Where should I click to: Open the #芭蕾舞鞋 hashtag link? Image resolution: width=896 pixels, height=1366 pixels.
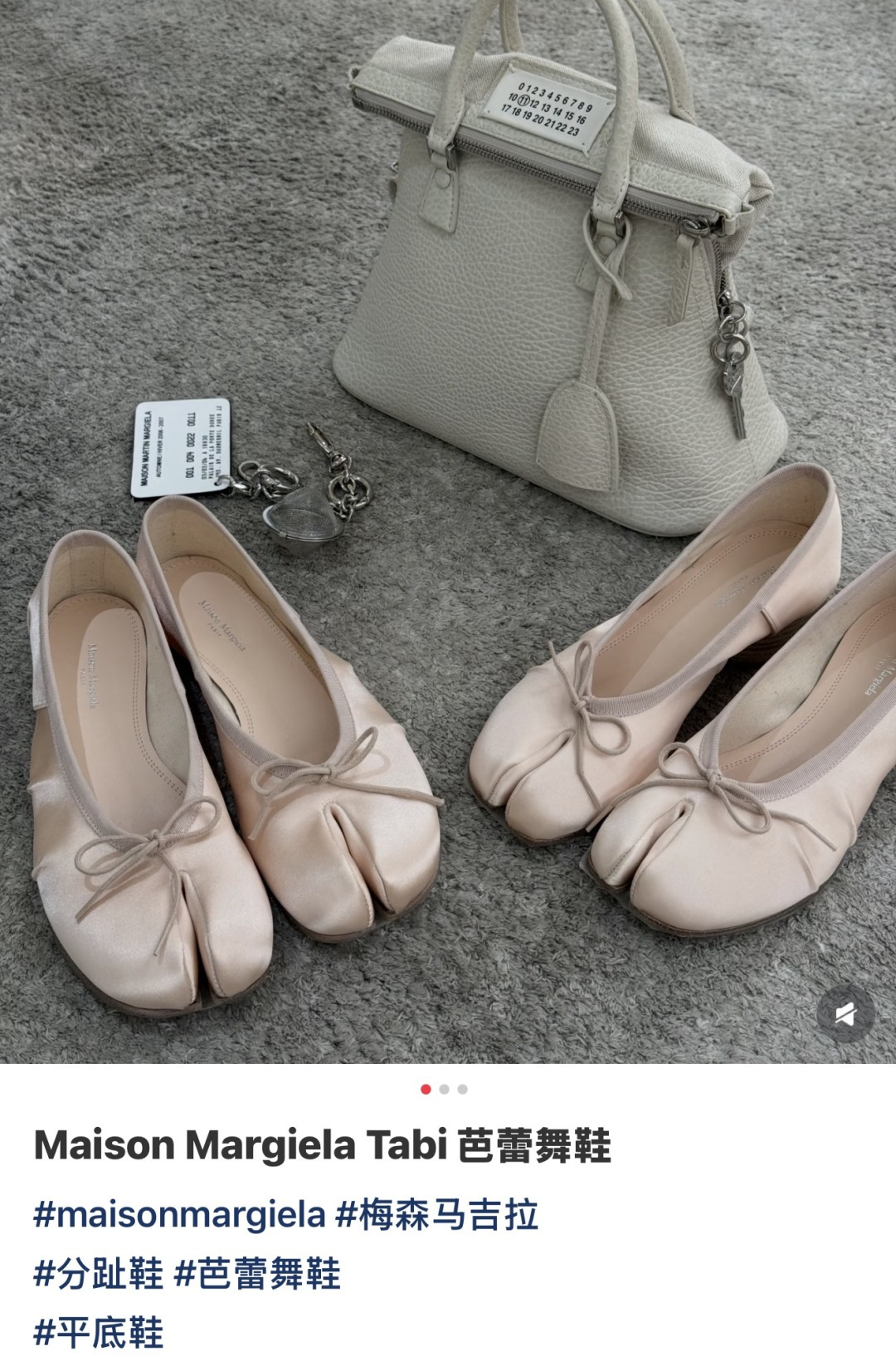[257, 1273]
